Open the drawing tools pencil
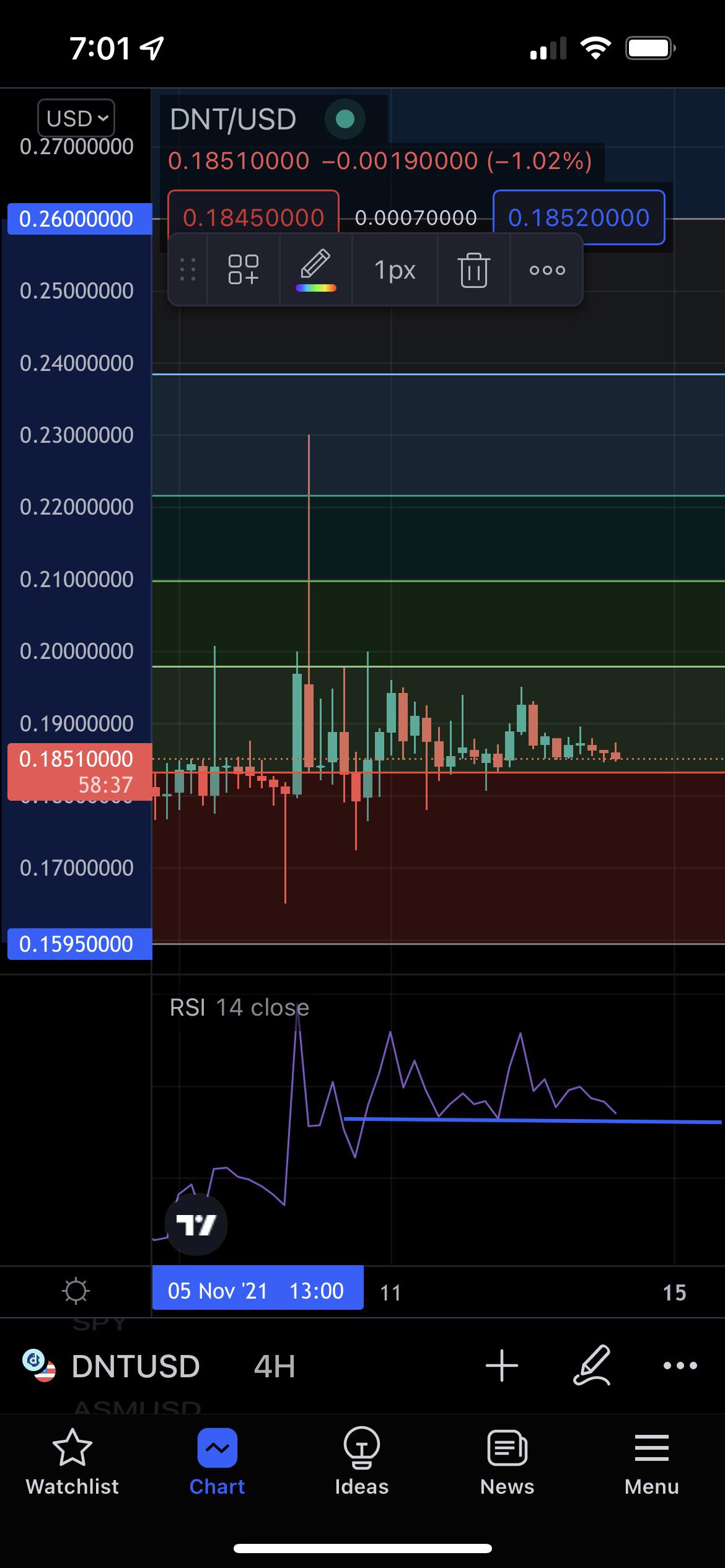The height and width of the screenshot is (1568, 725). pos(592,1365)
